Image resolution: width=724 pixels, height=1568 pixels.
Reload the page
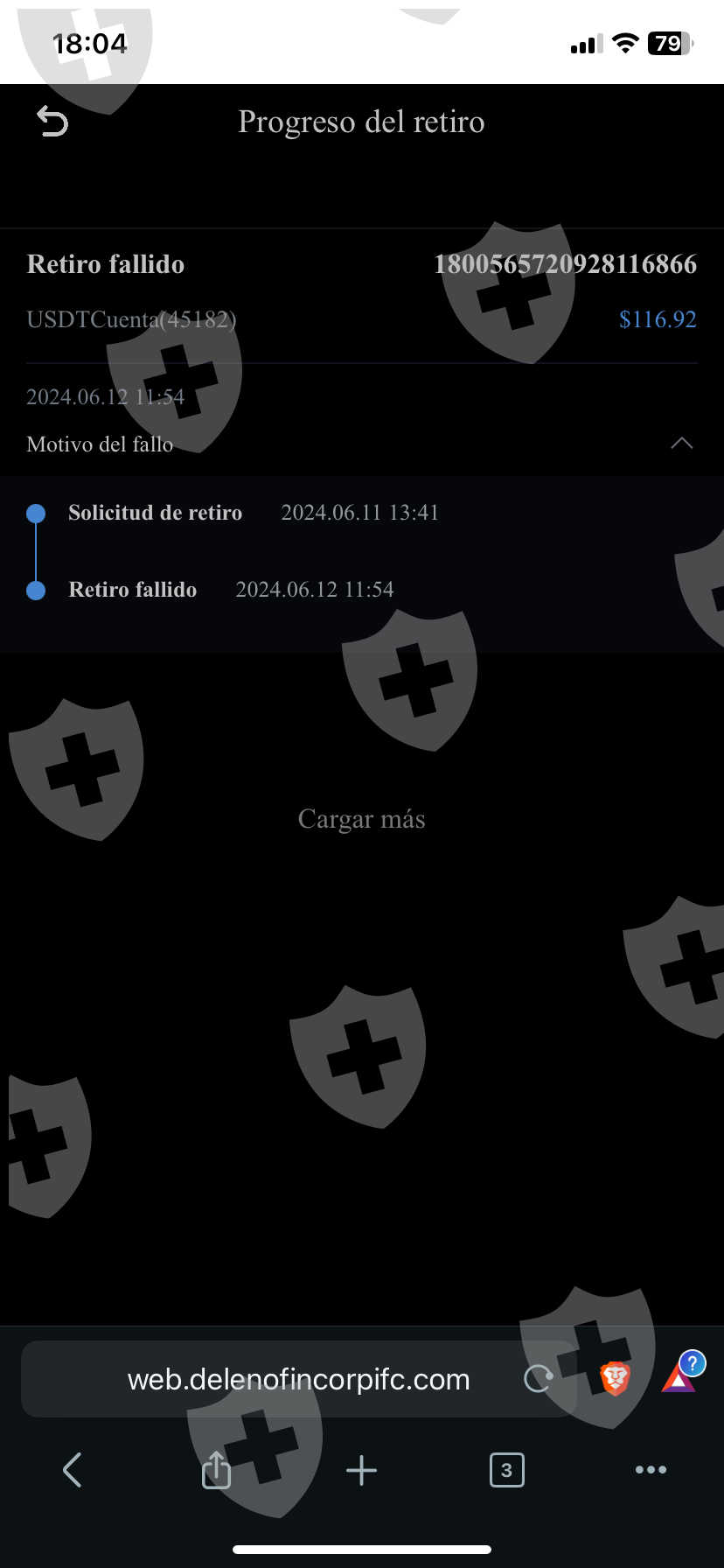click(x=538, y=1380)
